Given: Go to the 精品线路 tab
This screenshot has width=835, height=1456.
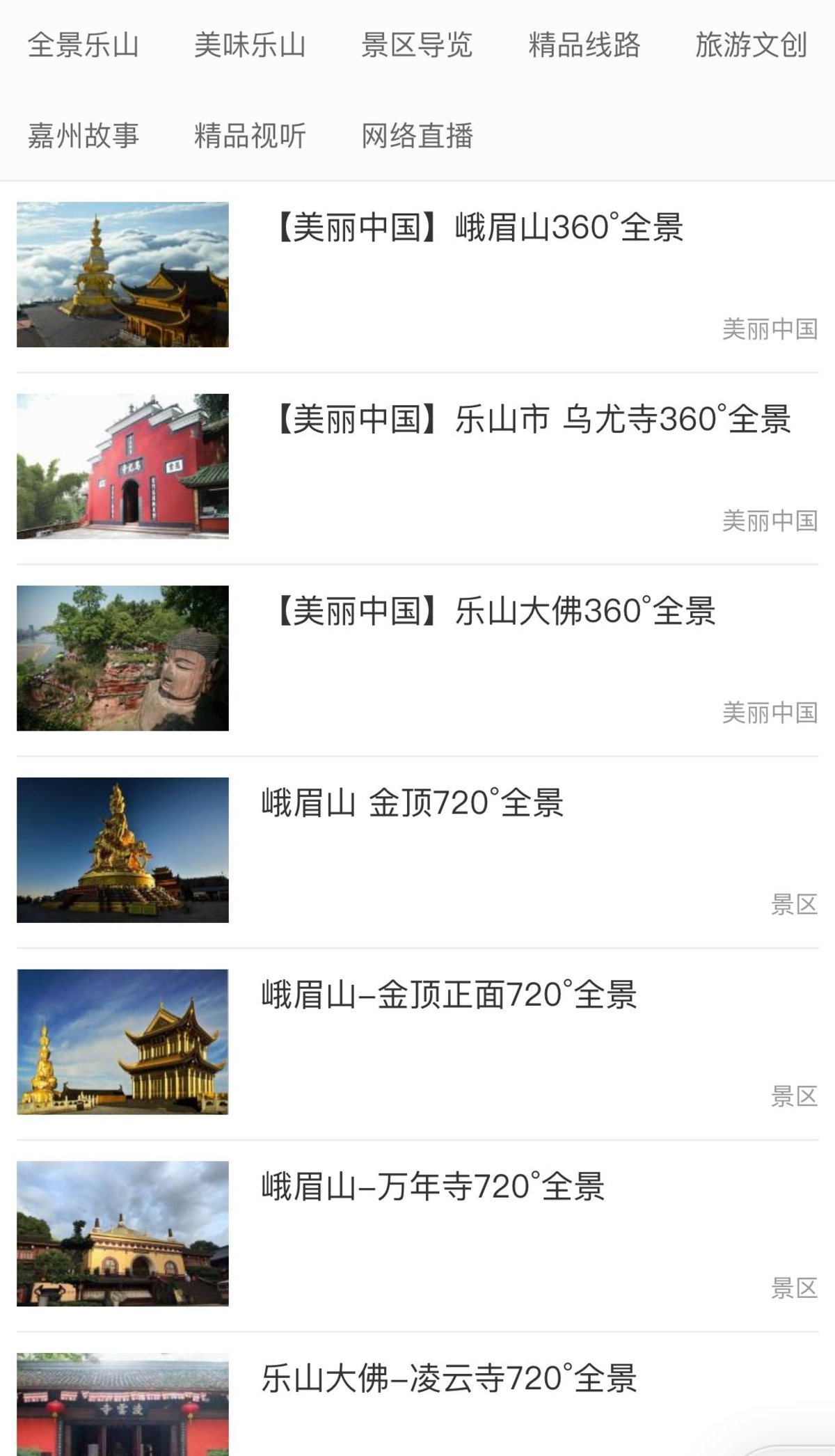Looking at the screenshot, I should pos(584,45).
